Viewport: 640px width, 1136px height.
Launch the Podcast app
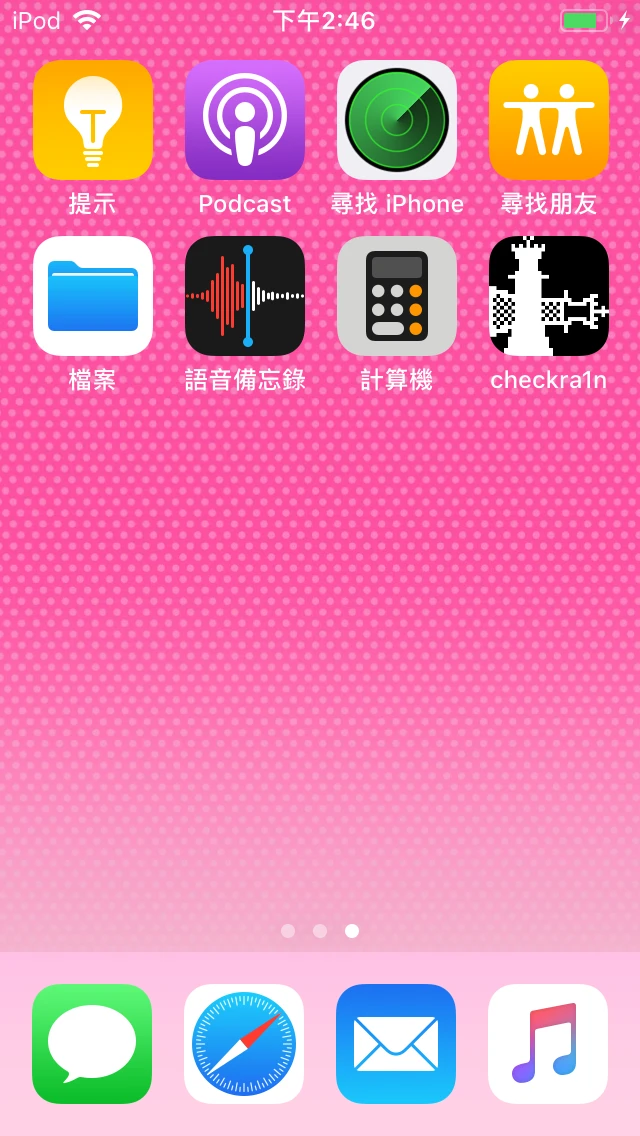pyautogui.click(x=245, y=120)
